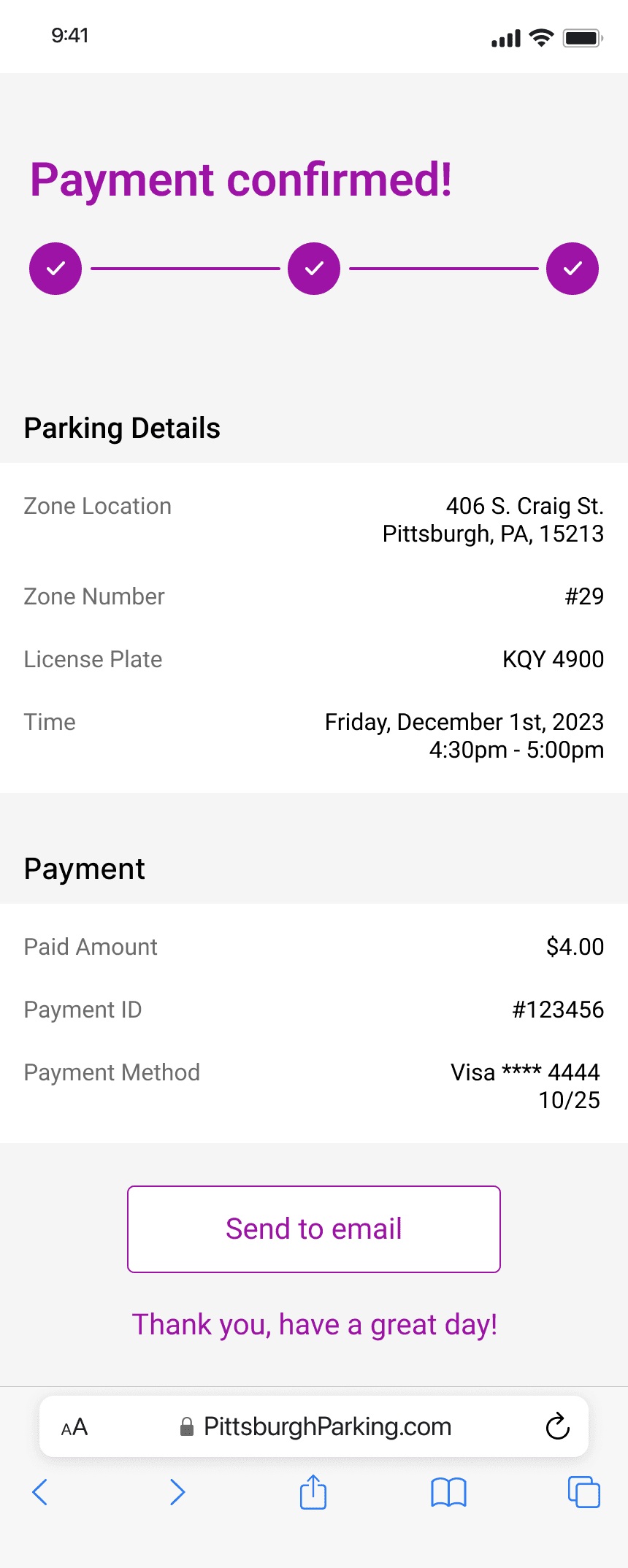The image size is (628, 1568).
Task: Reload the page
Action: point(558,1426)
